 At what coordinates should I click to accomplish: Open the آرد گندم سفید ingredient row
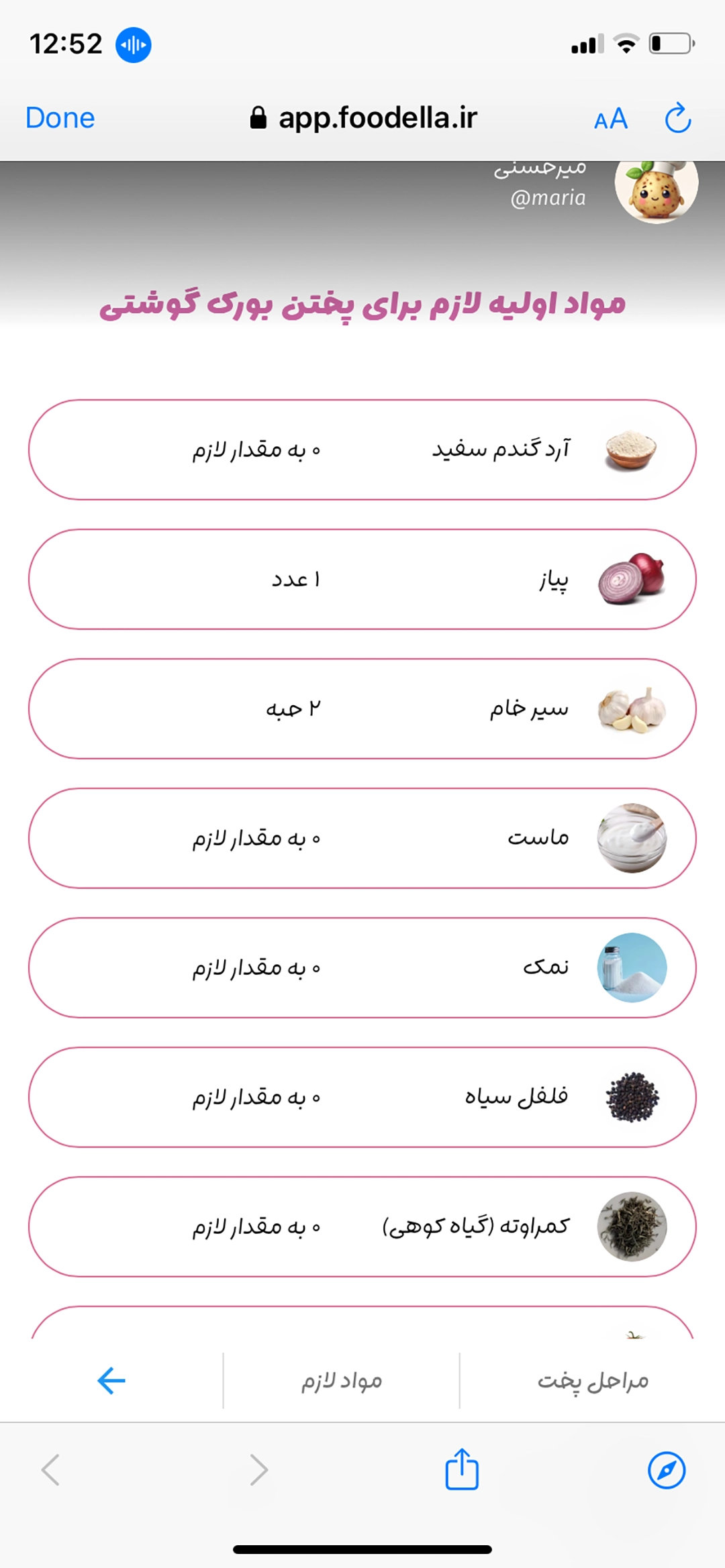pyautogui.click(x=362, y=450)
